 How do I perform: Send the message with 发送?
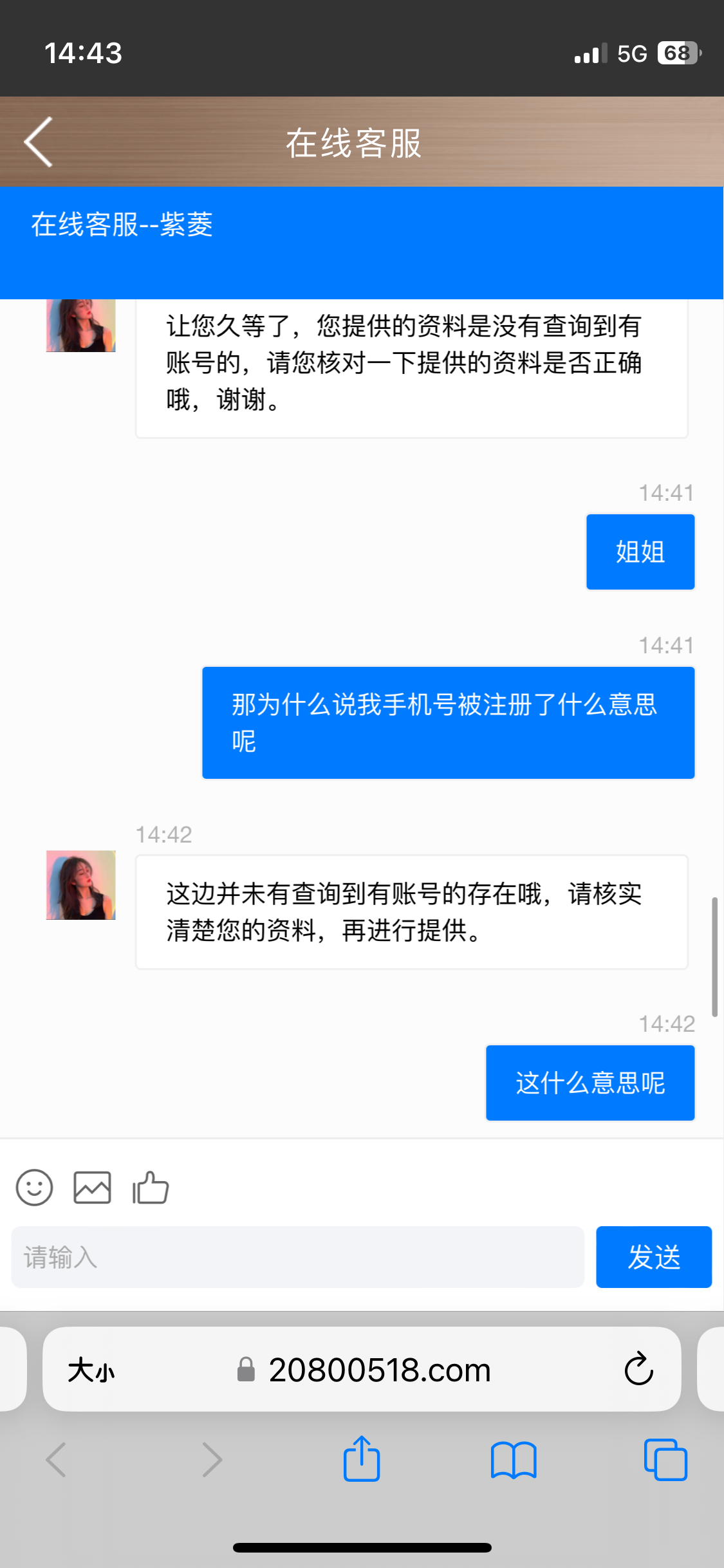[x=653, y=1256]
